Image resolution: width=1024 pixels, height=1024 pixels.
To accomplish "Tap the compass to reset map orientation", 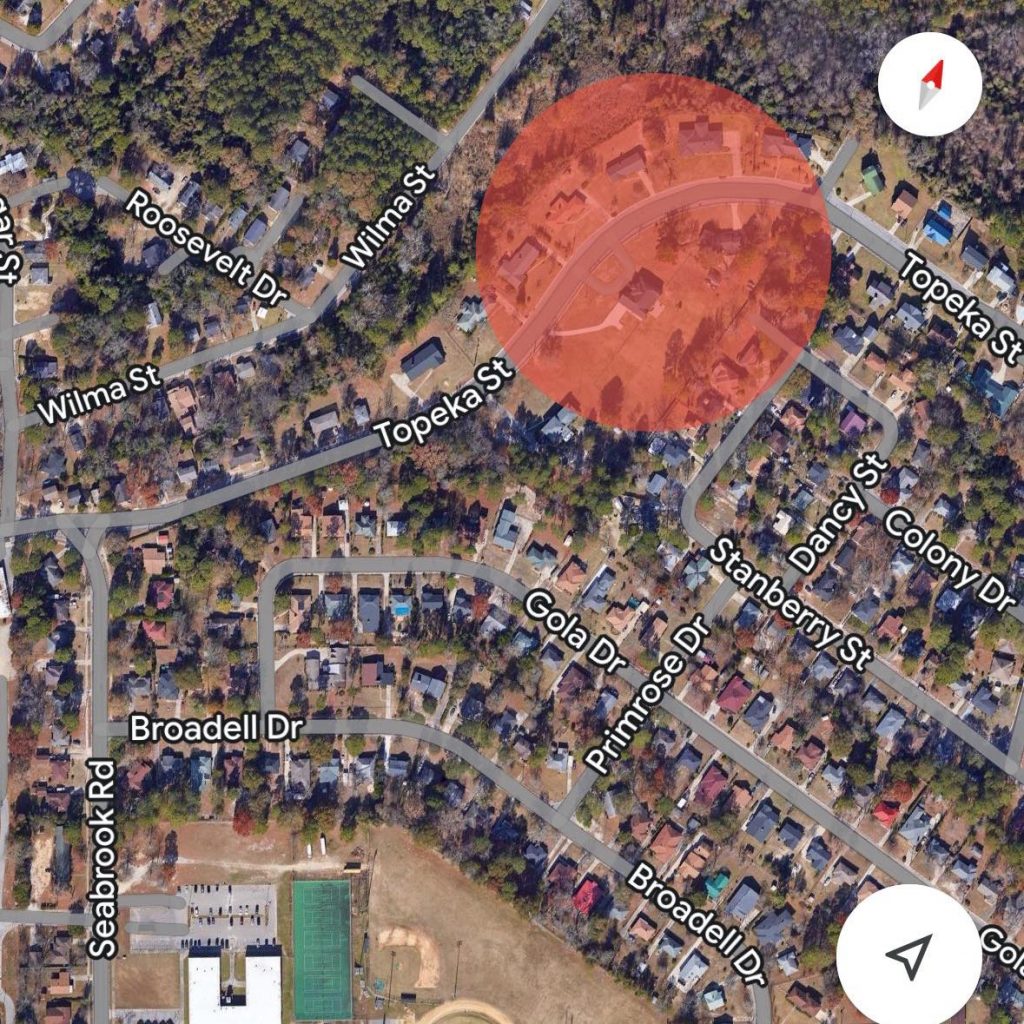I will [929, 84].
